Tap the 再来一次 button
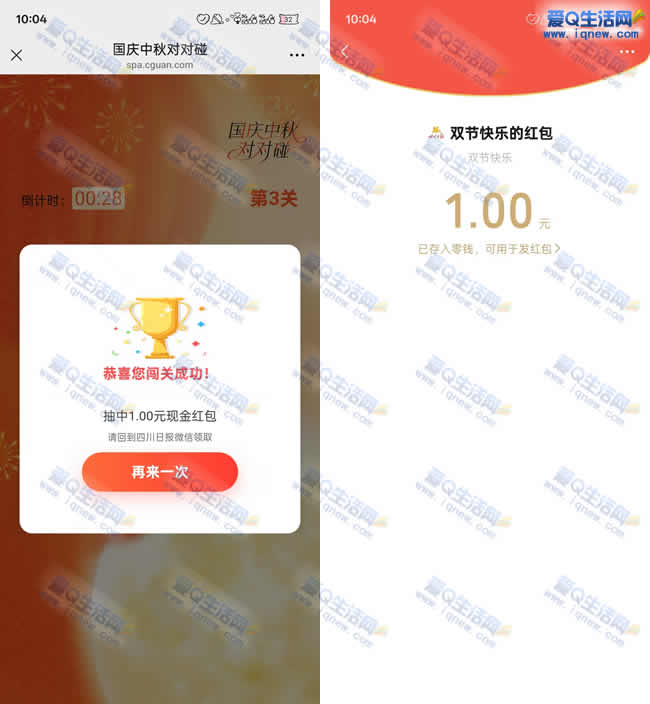 [160, 472]
